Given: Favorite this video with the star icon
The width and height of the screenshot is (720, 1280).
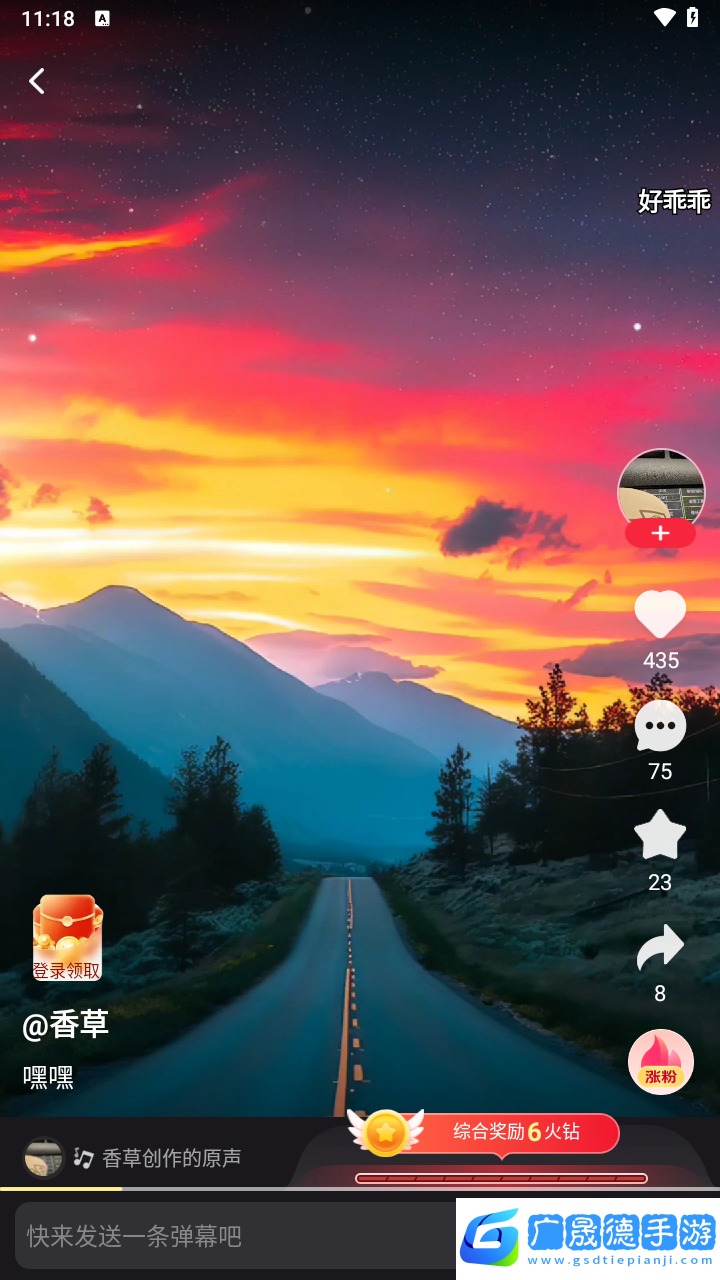Looking at the screenshot, I should (660, 836).
